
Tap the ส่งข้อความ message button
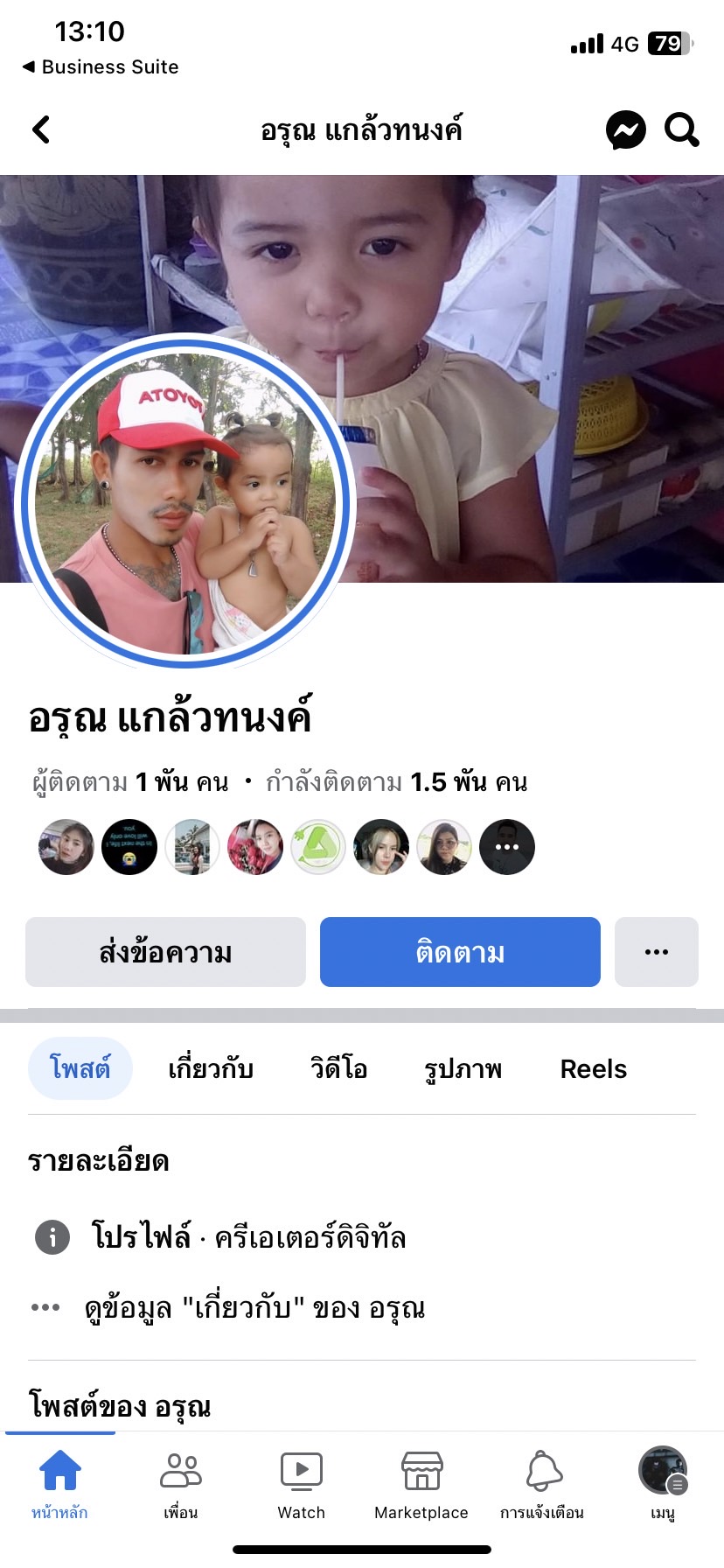165,952
